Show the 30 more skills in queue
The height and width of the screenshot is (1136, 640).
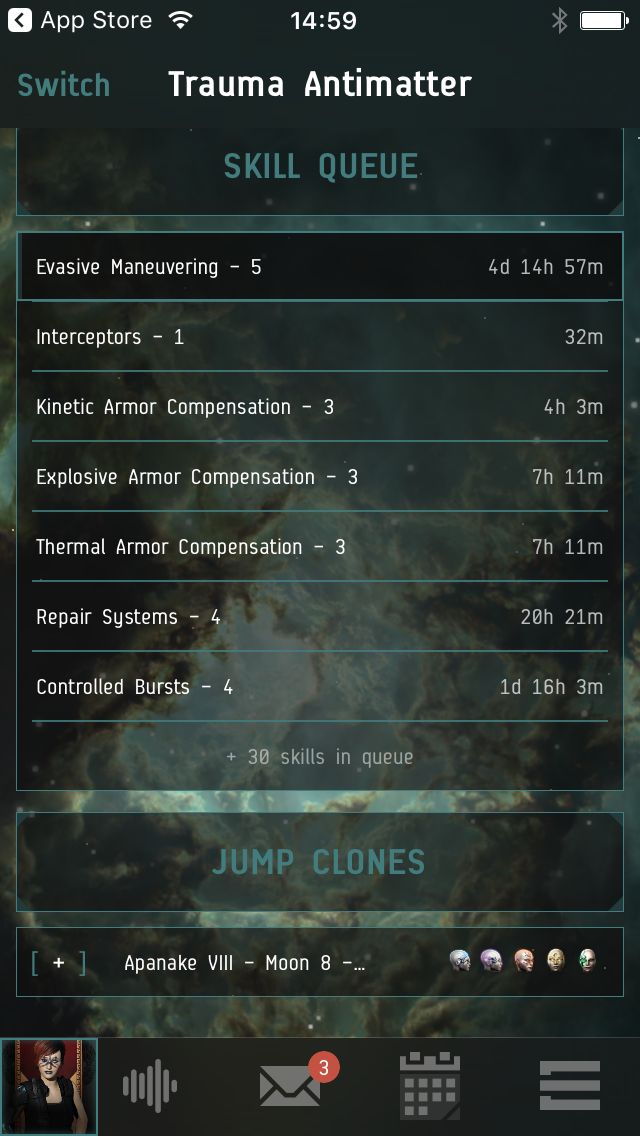pyautogui.click(x=320, y=757)
